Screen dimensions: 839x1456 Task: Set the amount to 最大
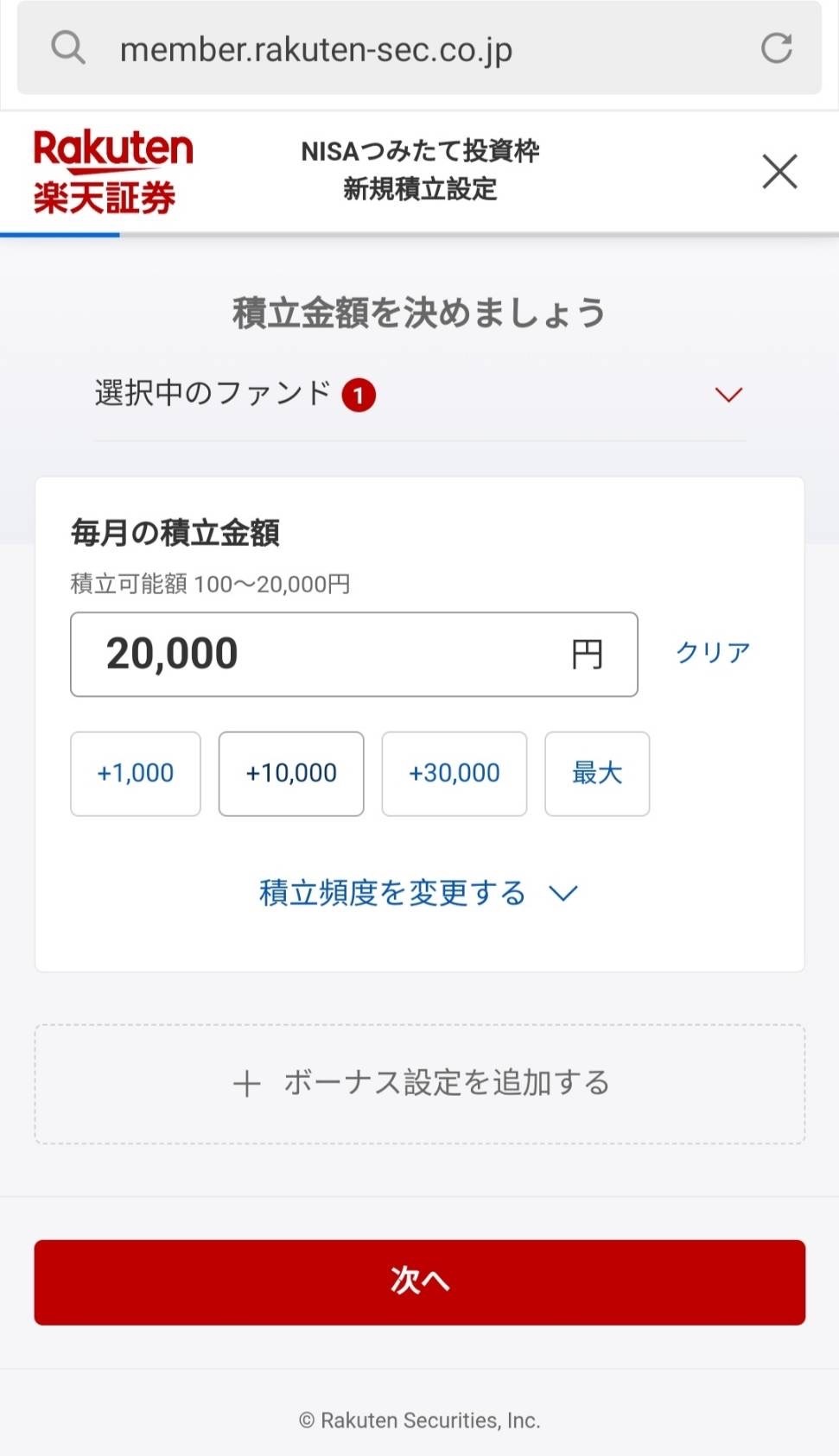point(597,774)
